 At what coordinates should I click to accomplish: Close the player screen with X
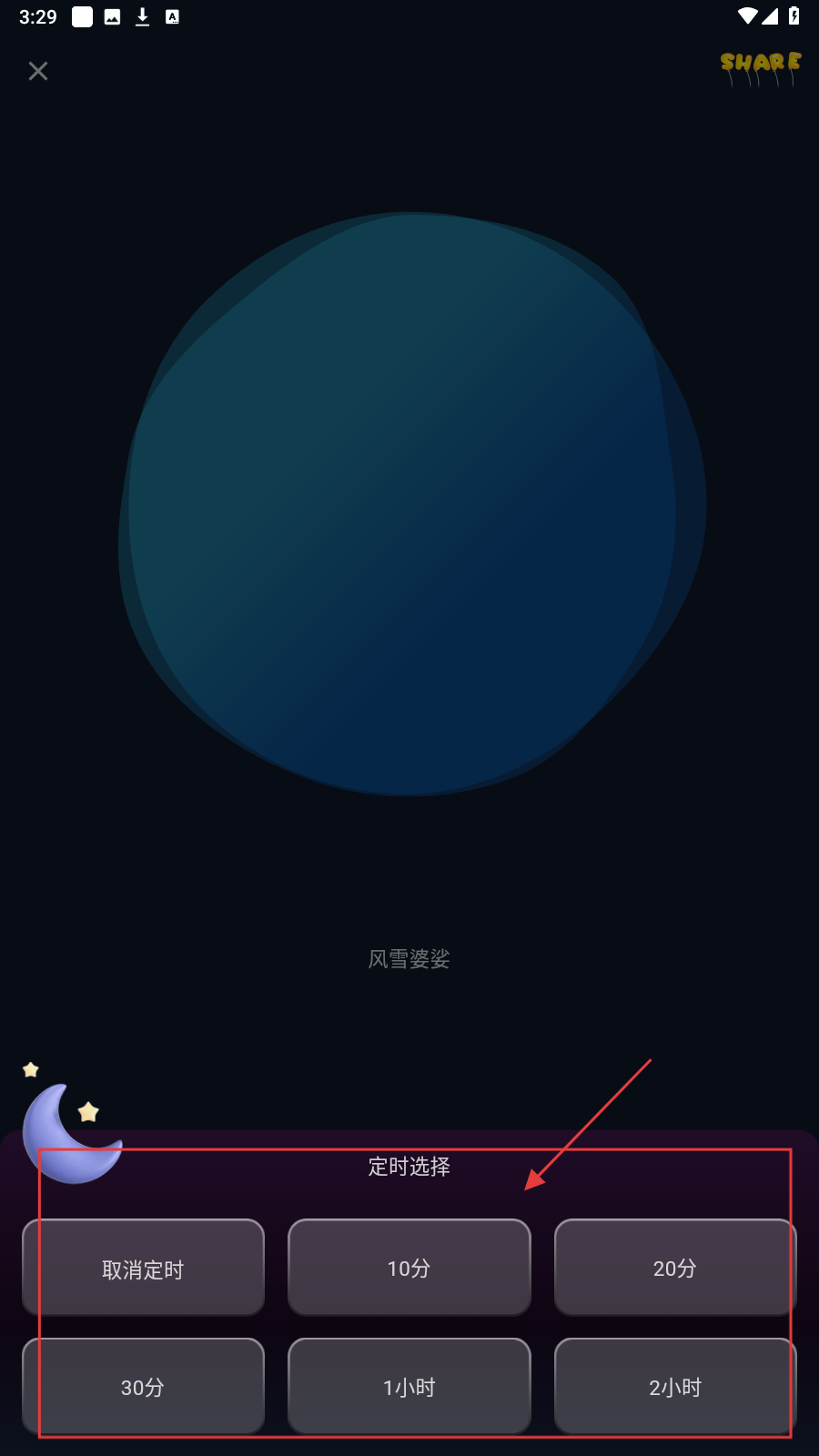coord(38,71)
